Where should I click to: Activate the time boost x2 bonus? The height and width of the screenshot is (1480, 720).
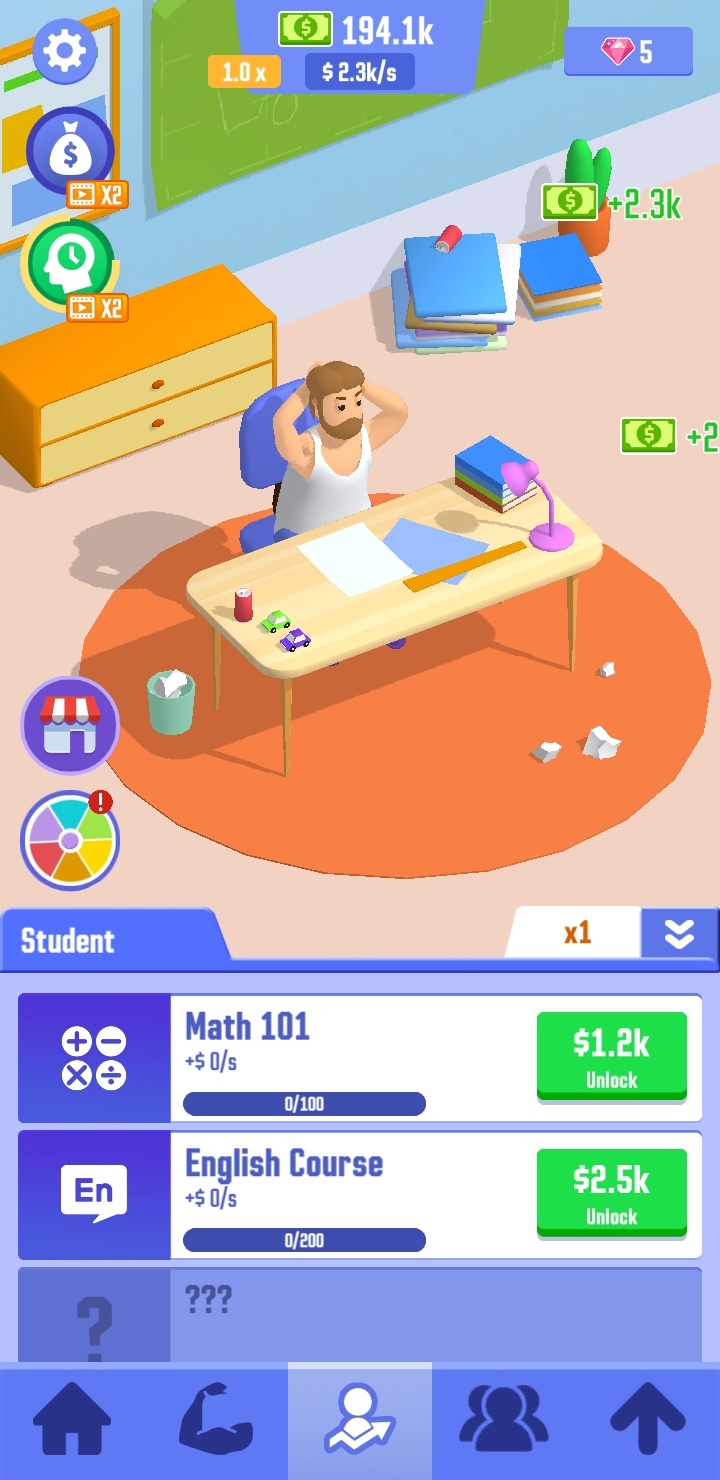(70, 263)
